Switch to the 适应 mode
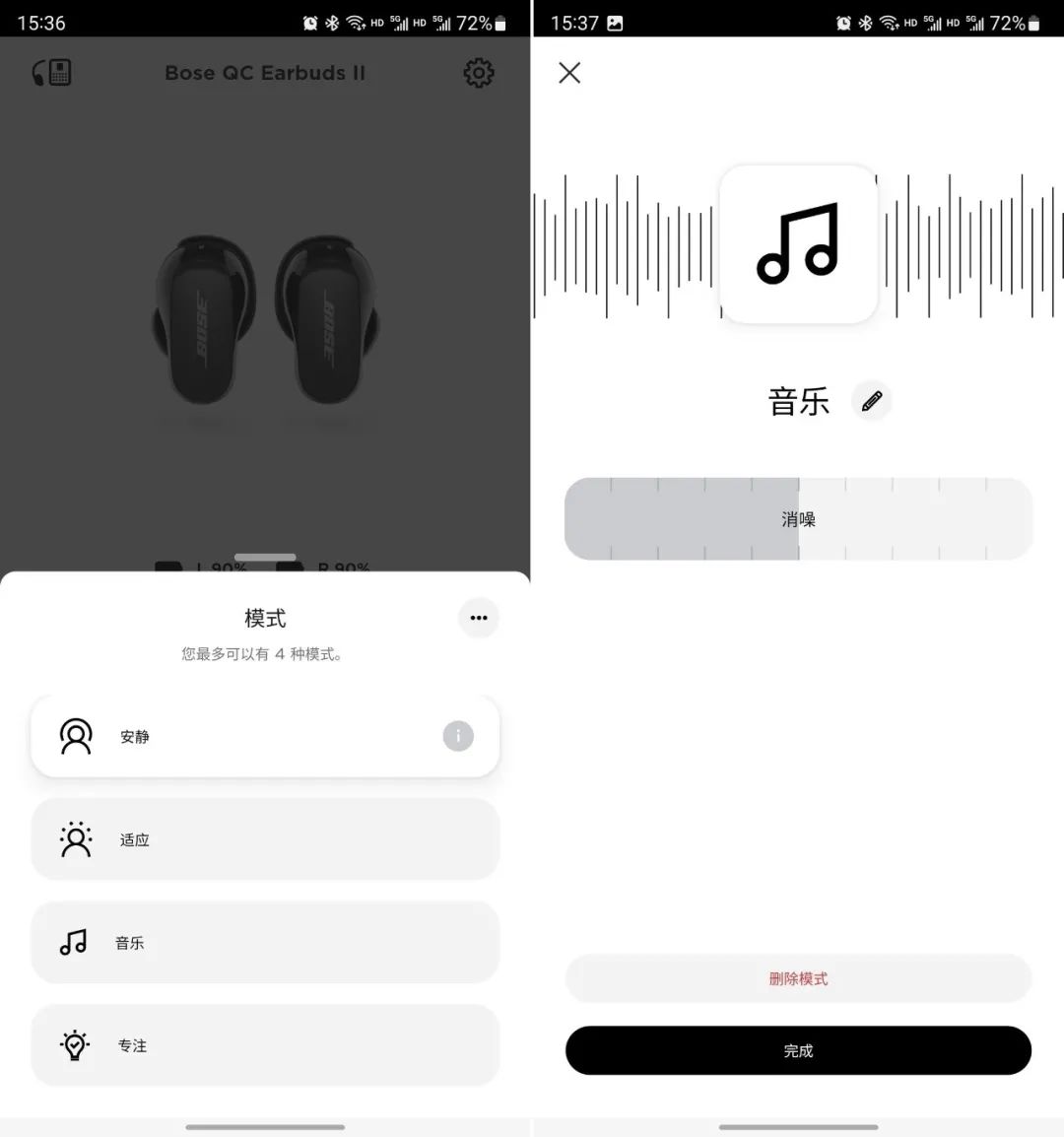The width and height of the screenshot is (1064, 1137). 265,839
